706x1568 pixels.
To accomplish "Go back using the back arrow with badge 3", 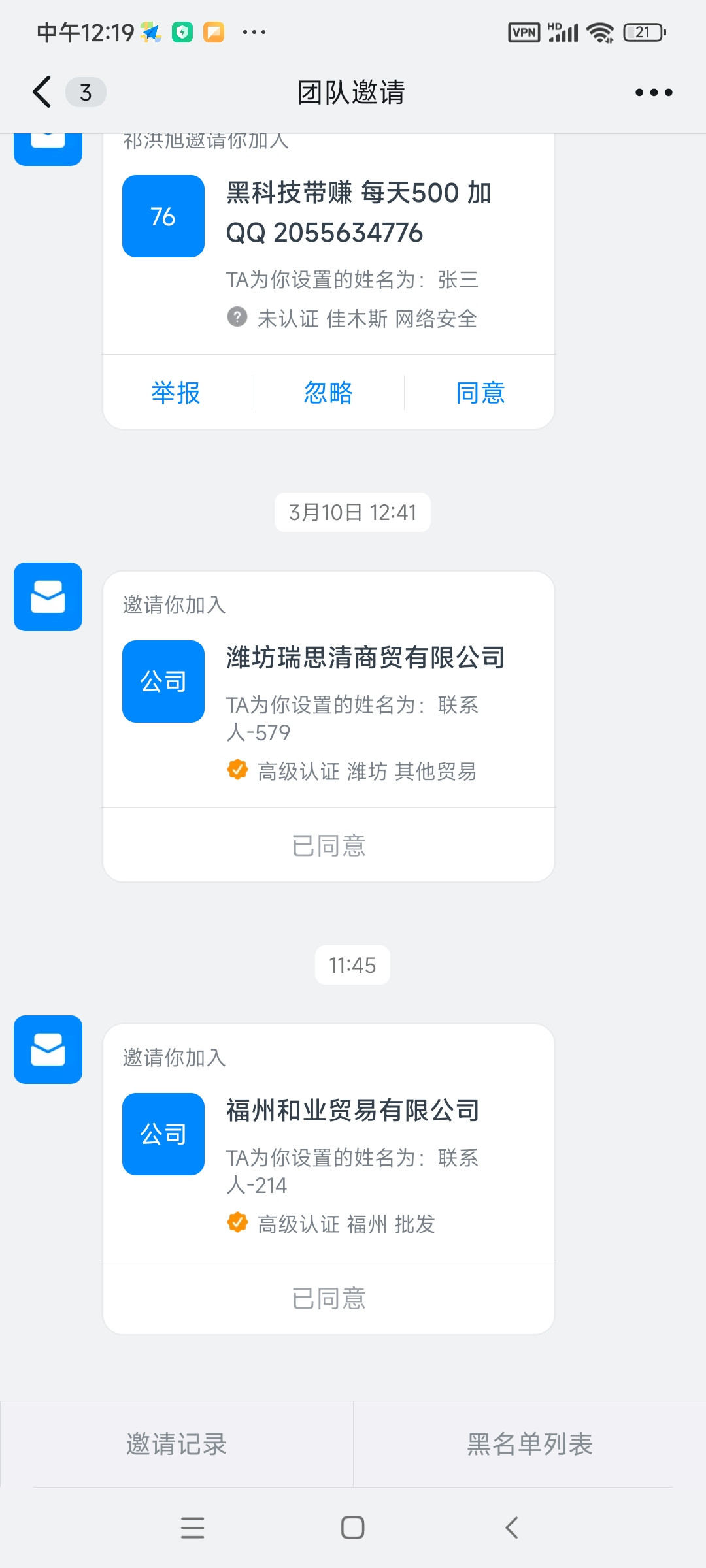I will pyautogui.click(x=42, y=91).
